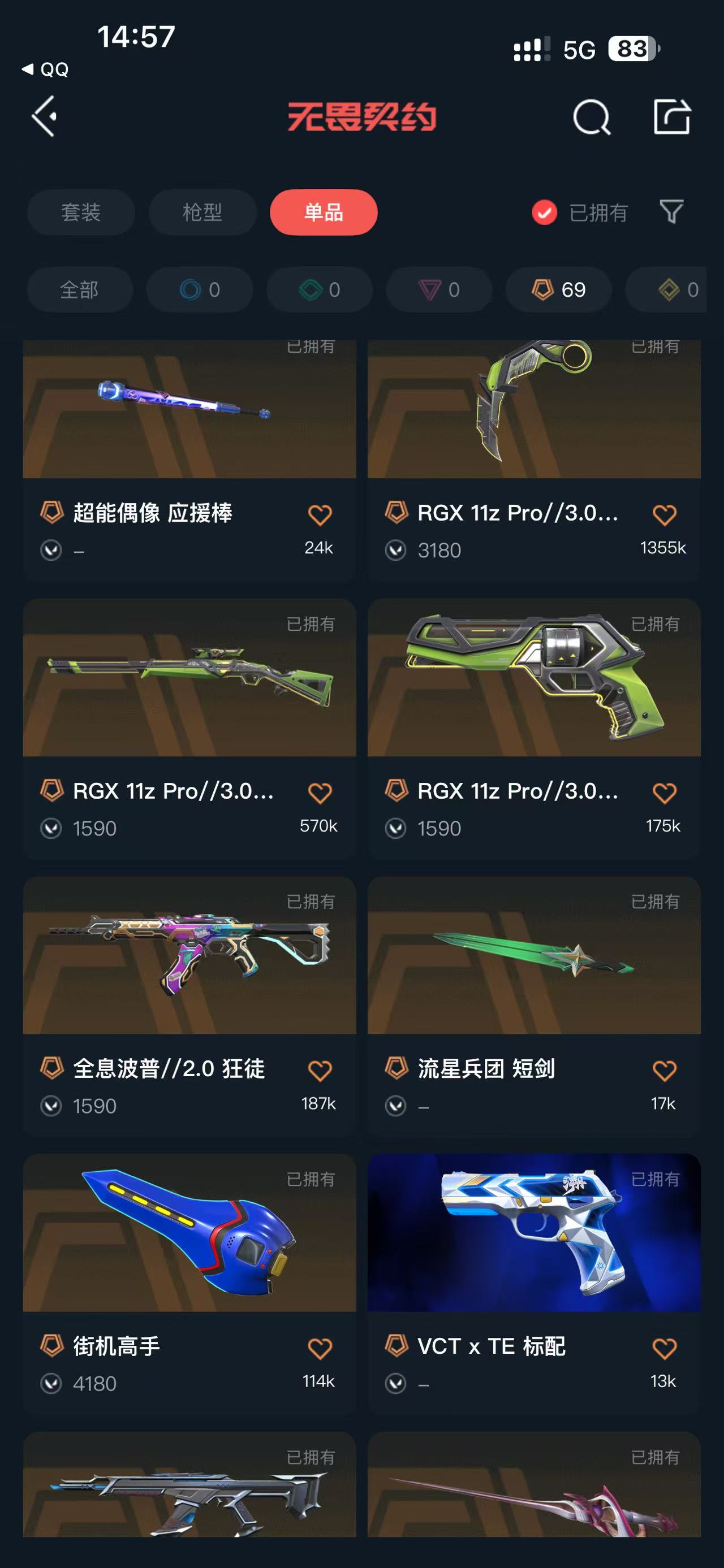Open the search magnifier icon
The width and height of the screenshot is (724, 1568).
pos(591,117)
